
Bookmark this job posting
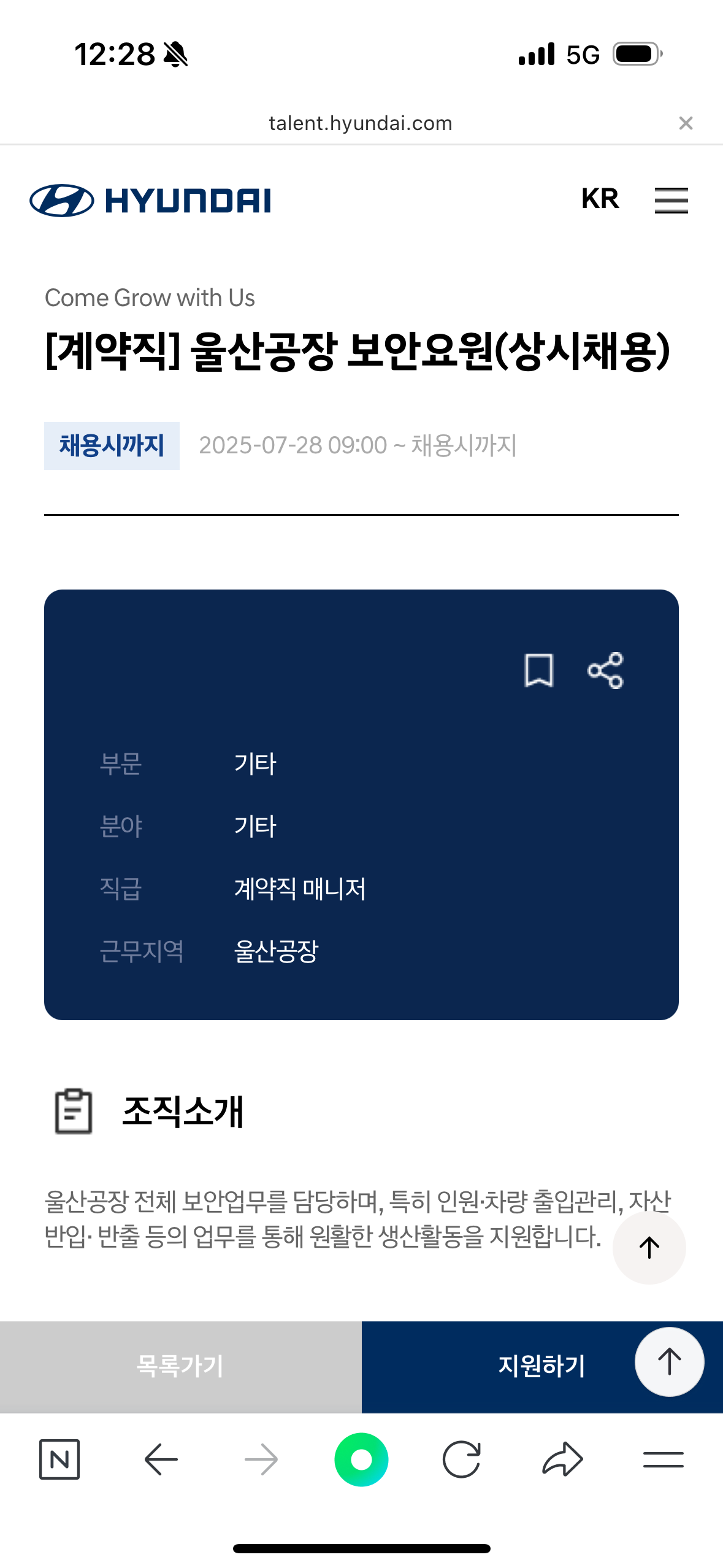(539, 670)
